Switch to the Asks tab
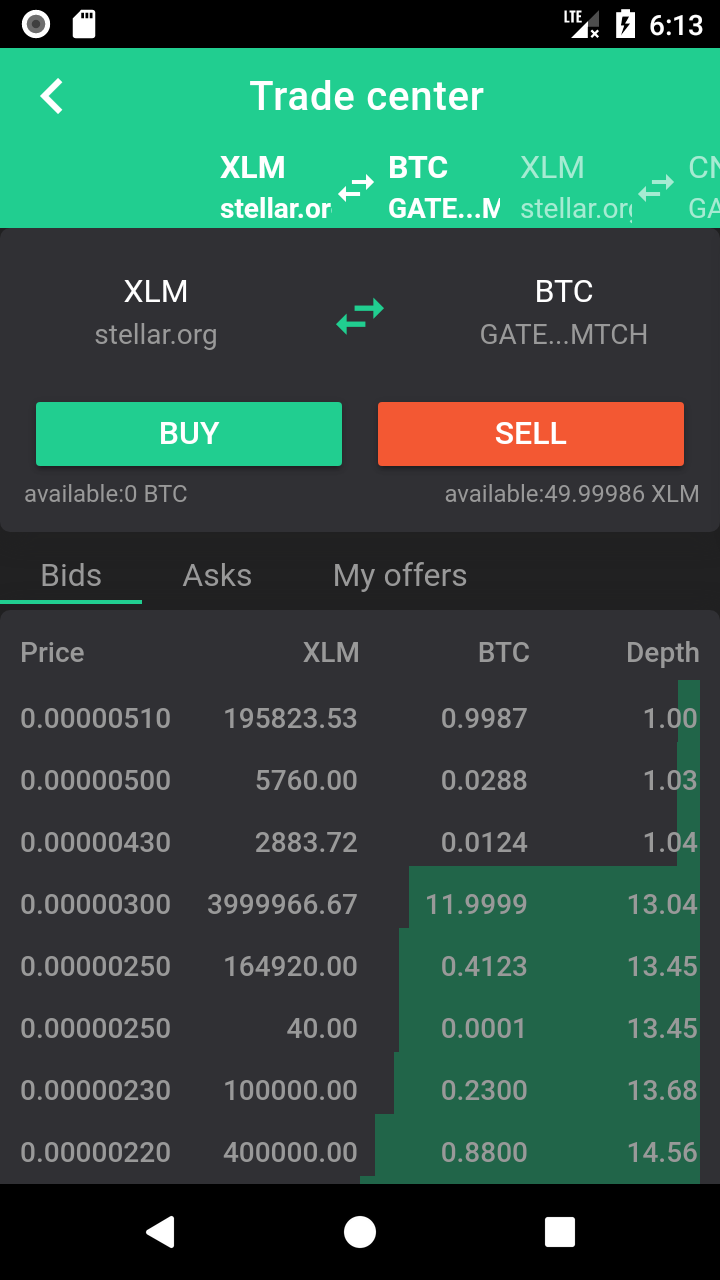Image resolution: width=720 pixels, height=1280 pixels. point(217,576)
